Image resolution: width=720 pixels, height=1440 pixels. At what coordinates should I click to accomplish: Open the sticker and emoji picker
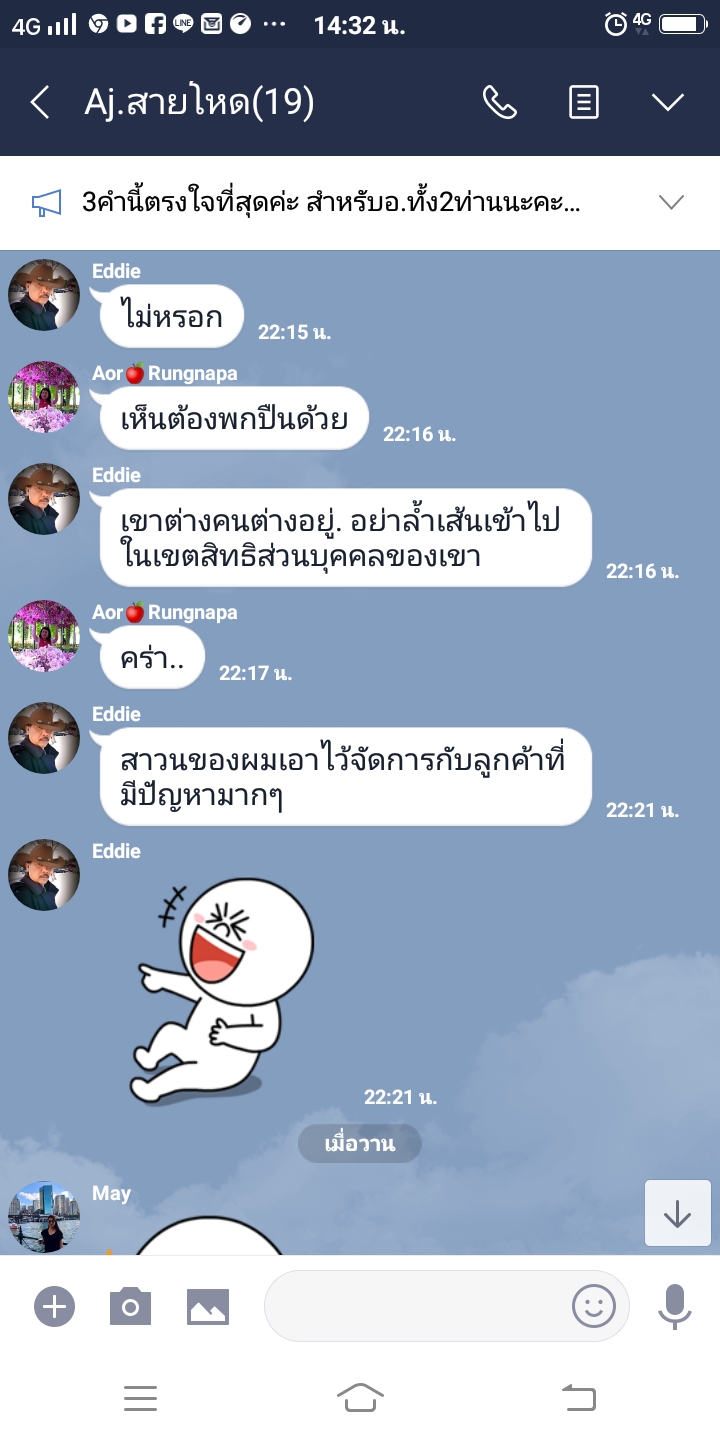click(x=594, y=1306)
